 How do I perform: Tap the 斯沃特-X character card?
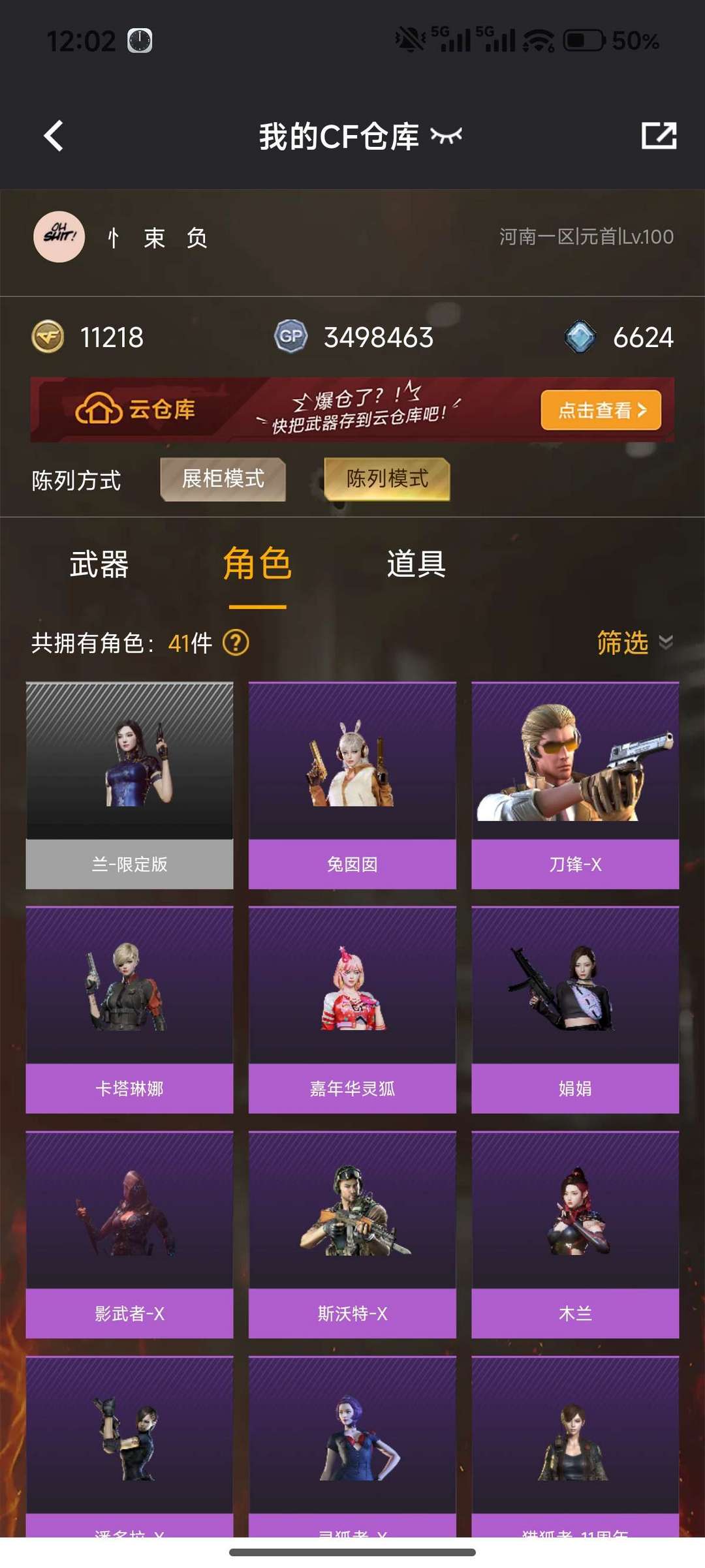[x=352, y=1235]
